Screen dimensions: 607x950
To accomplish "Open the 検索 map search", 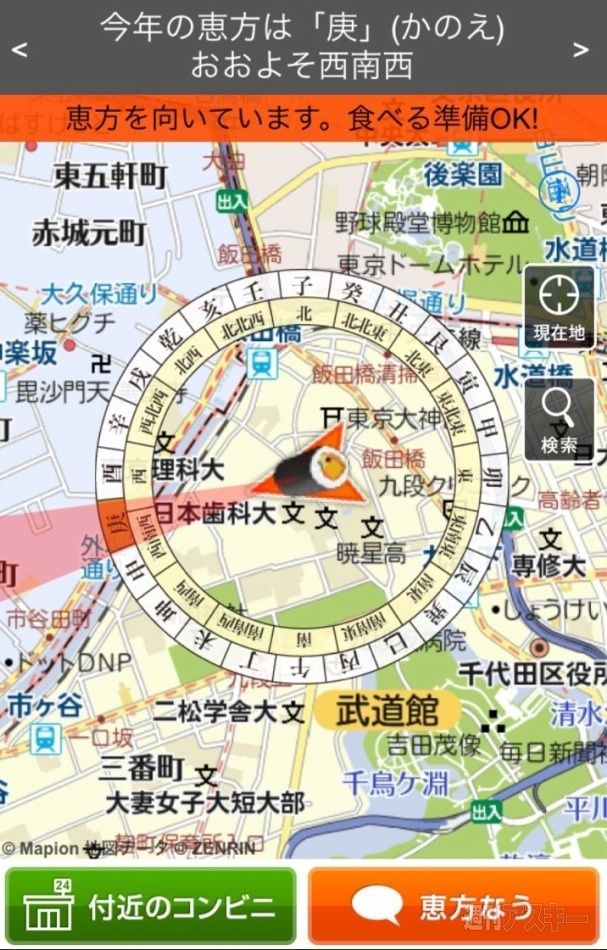I will tap(559, 420).
